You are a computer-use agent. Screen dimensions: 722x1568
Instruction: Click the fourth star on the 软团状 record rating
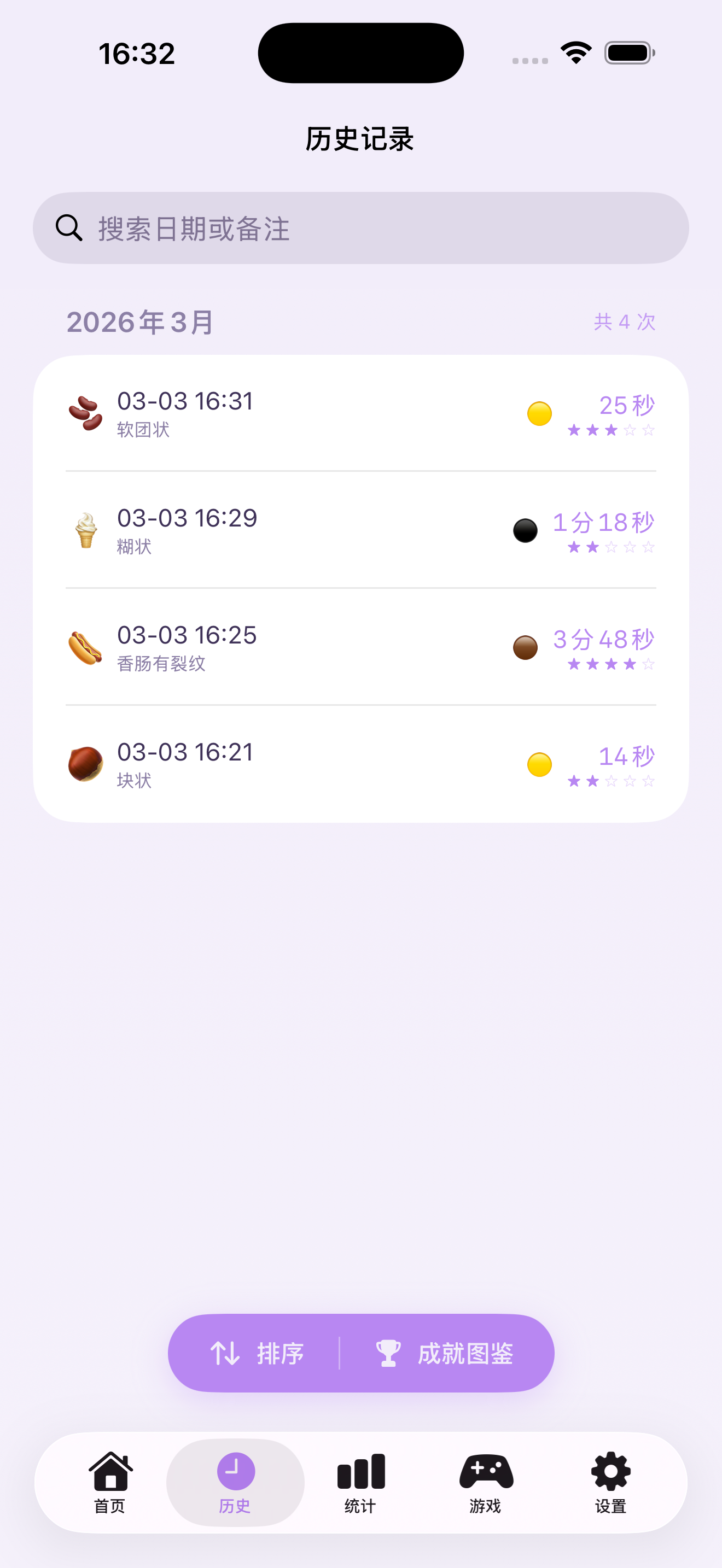(x=630, y=430)
